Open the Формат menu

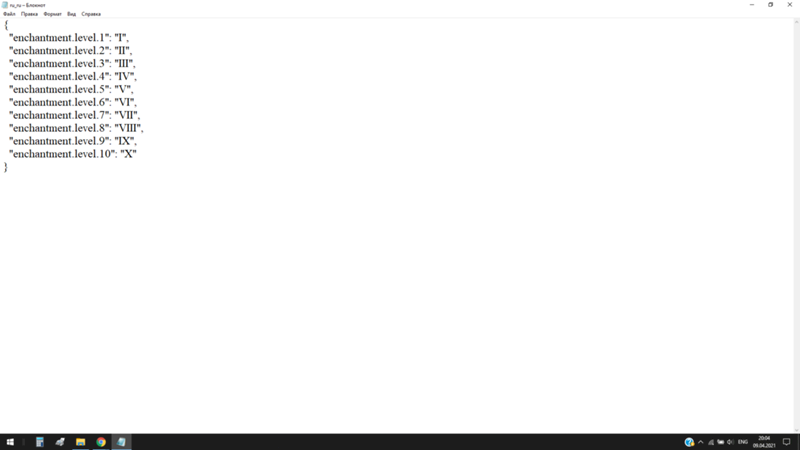(52, 14)
